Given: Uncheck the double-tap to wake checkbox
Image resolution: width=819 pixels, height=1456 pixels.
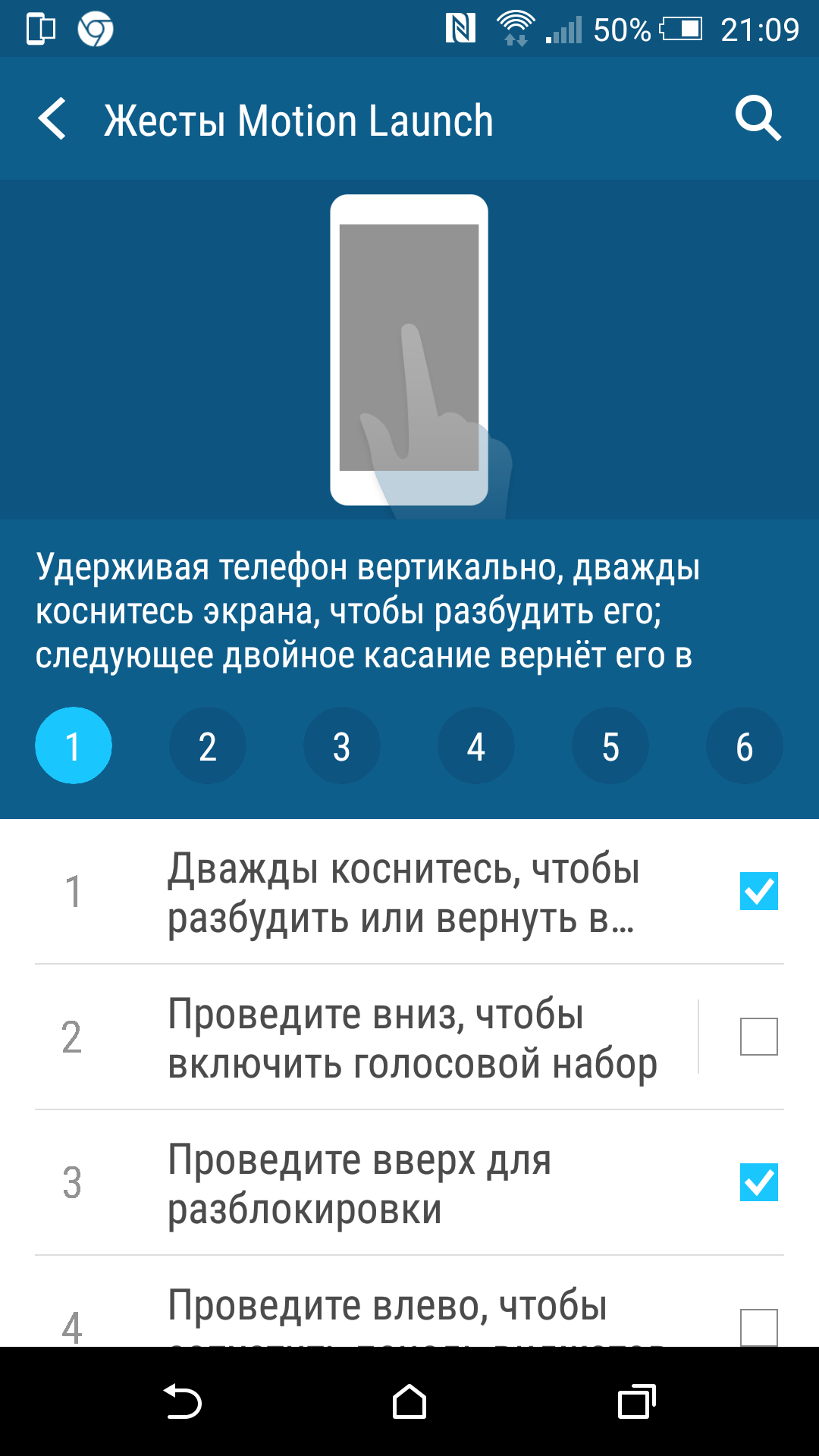Looking at the screenshot, I should 759,891.
